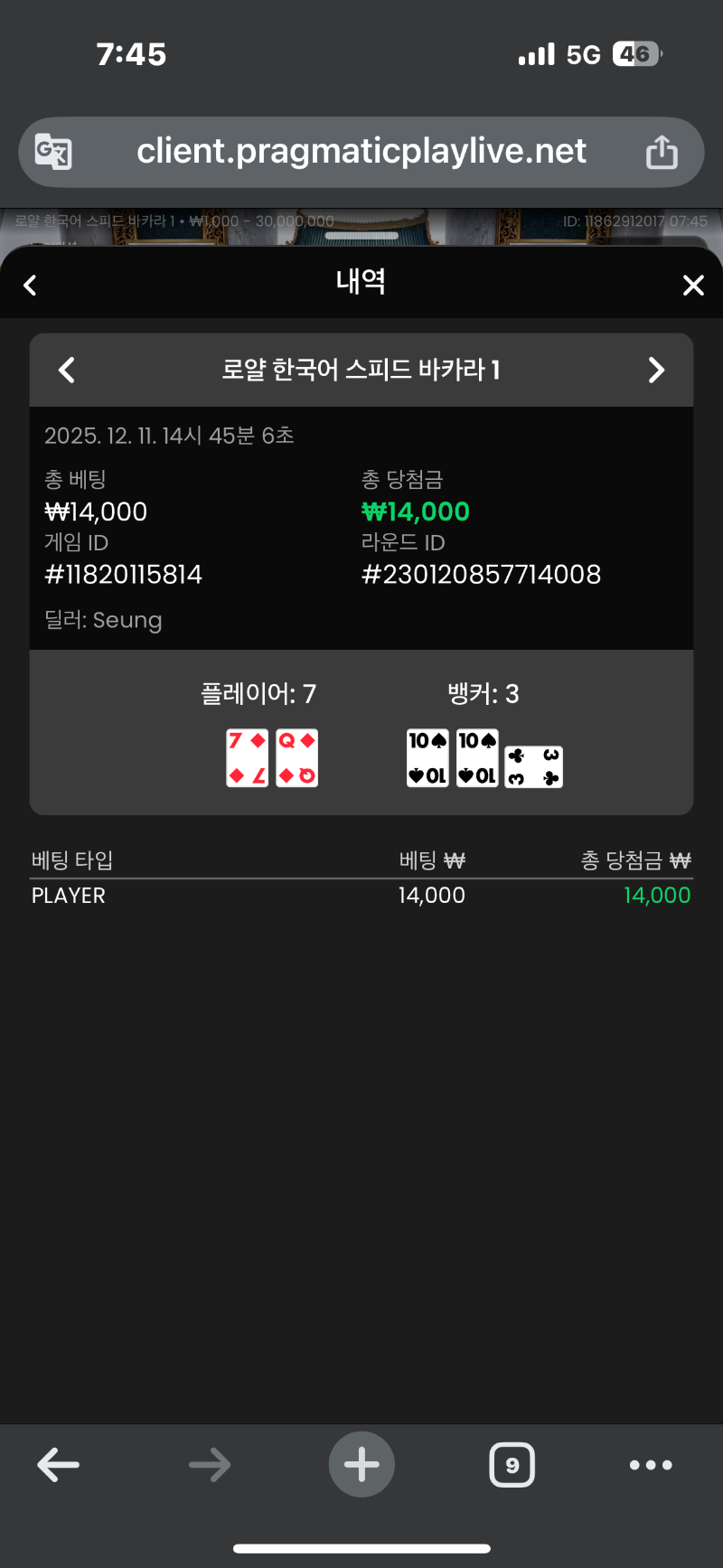This screenshot has width=723, height=1568.
Task: Tap the game ID #11820115814
Action: click(123, 574)
